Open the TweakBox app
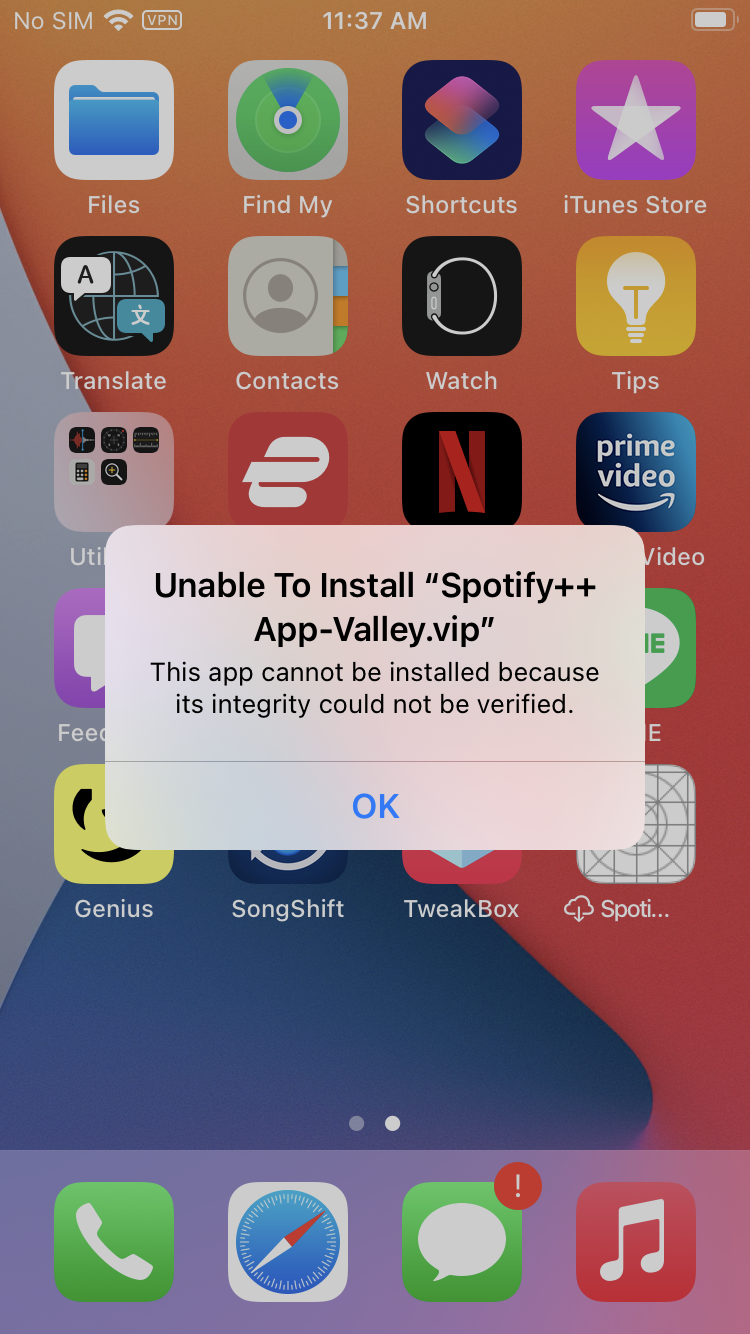Viewport: 750px width, 1334px height. [462, 866]
